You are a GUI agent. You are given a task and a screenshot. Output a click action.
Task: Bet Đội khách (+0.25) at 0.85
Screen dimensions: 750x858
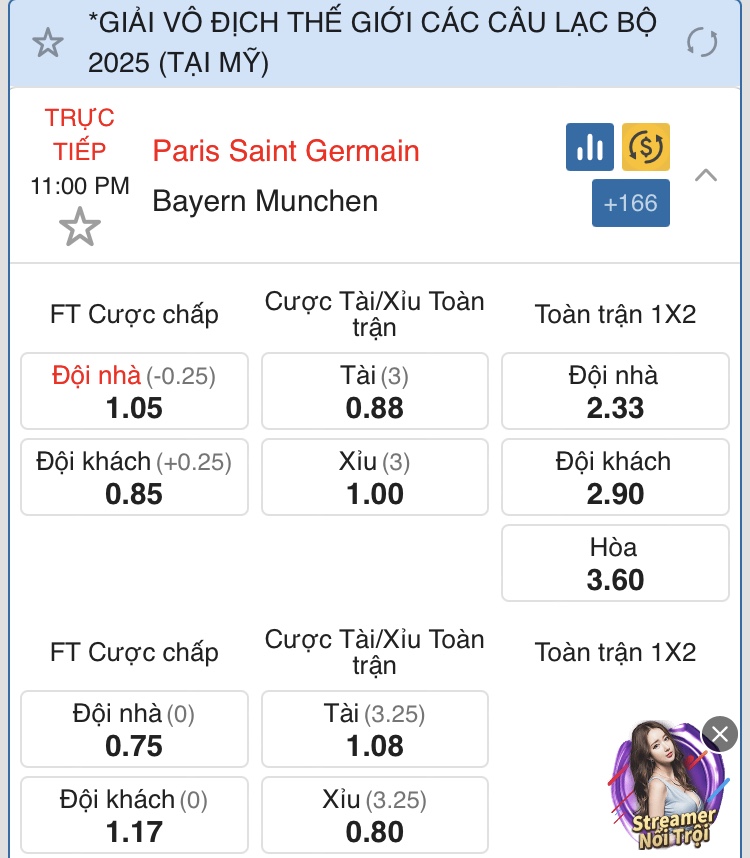coord(134,477)
